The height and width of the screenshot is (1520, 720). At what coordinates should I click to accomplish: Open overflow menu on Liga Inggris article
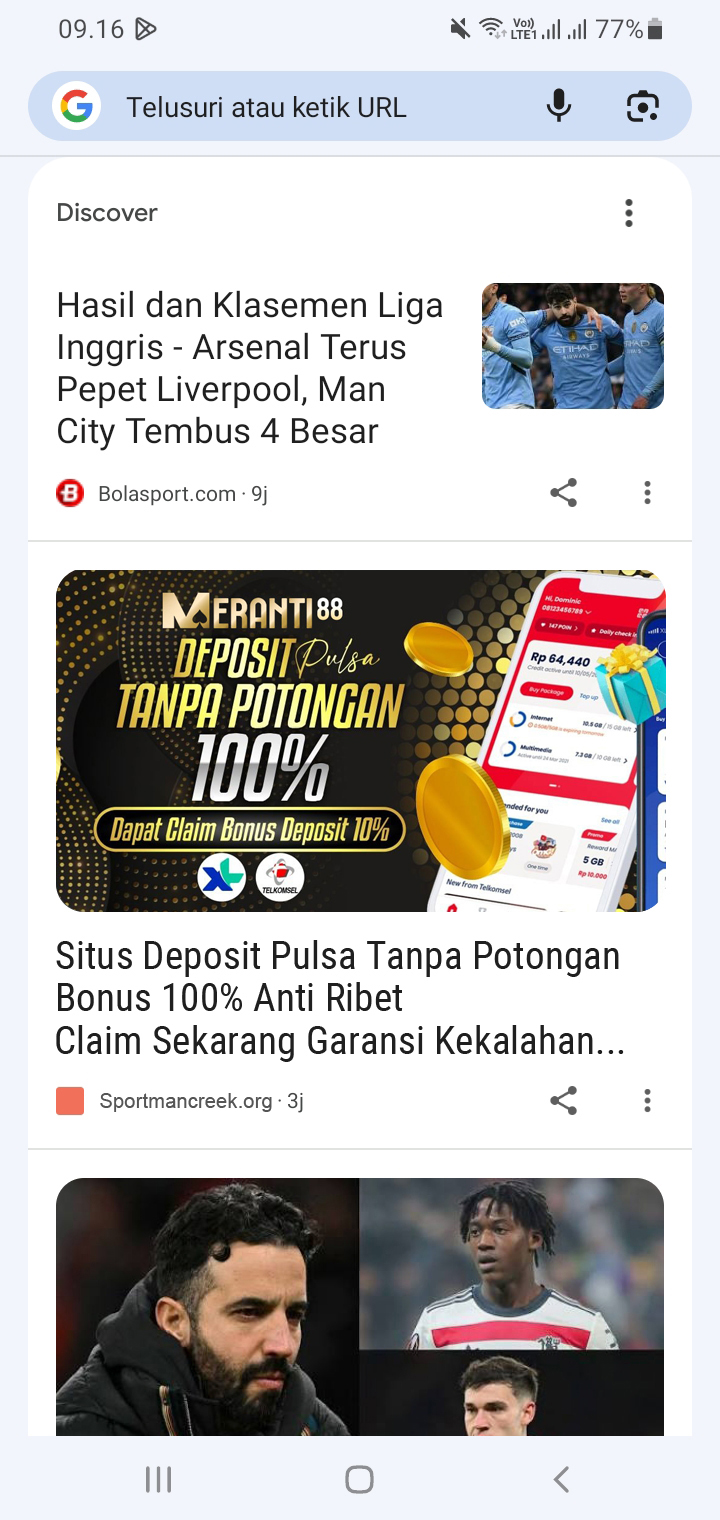647,492
